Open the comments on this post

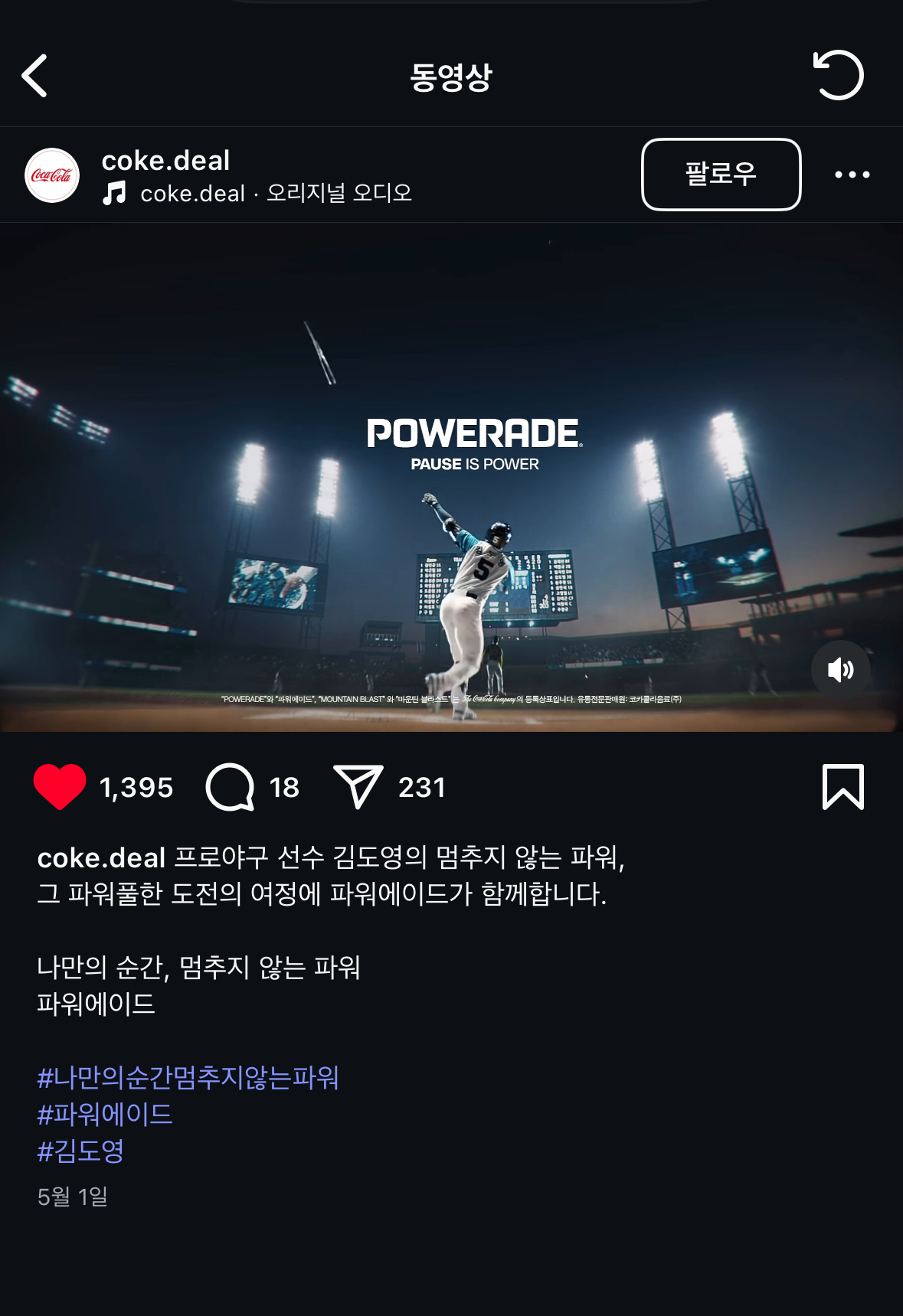click(x=230, y=787)
